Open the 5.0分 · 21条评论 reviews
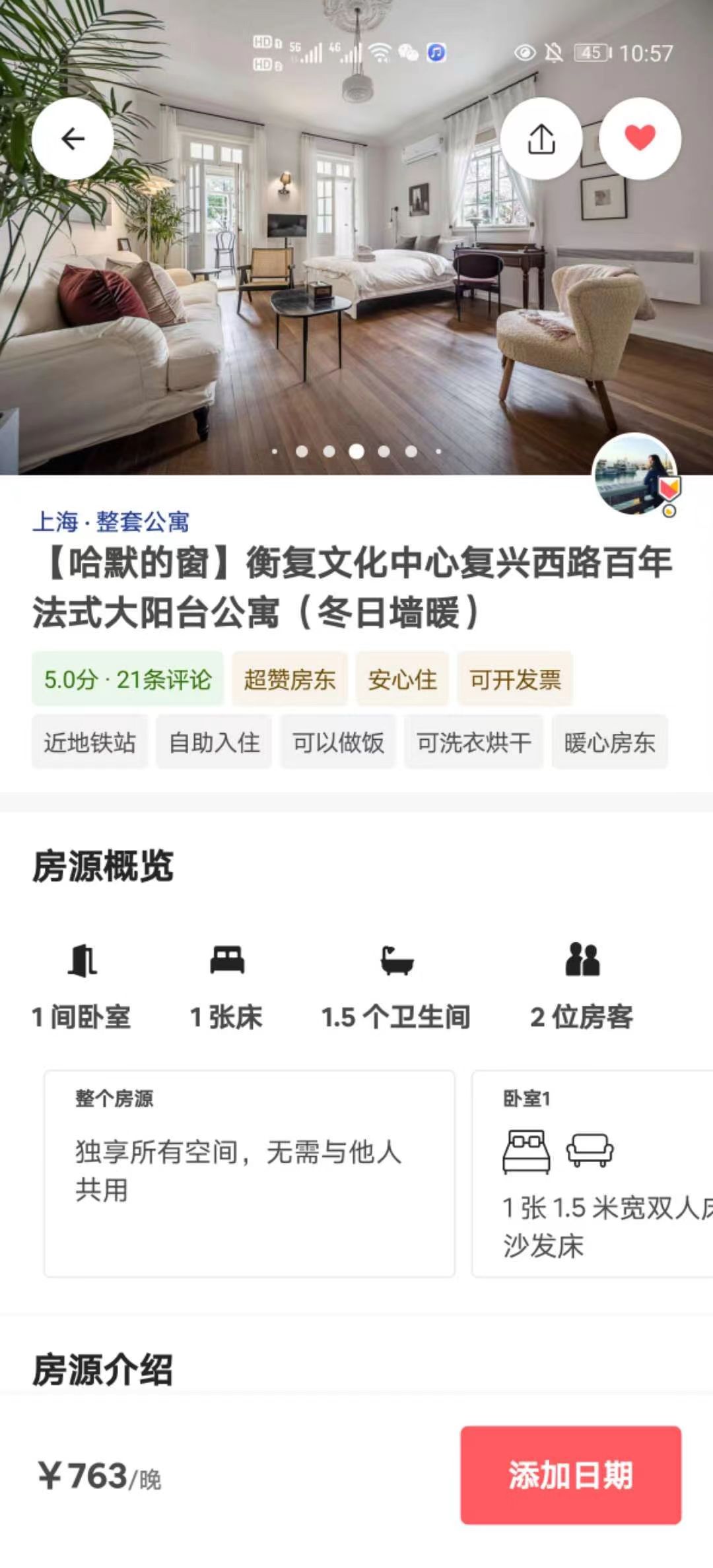The image size is (713, 1568). click(x=127, y=679)
